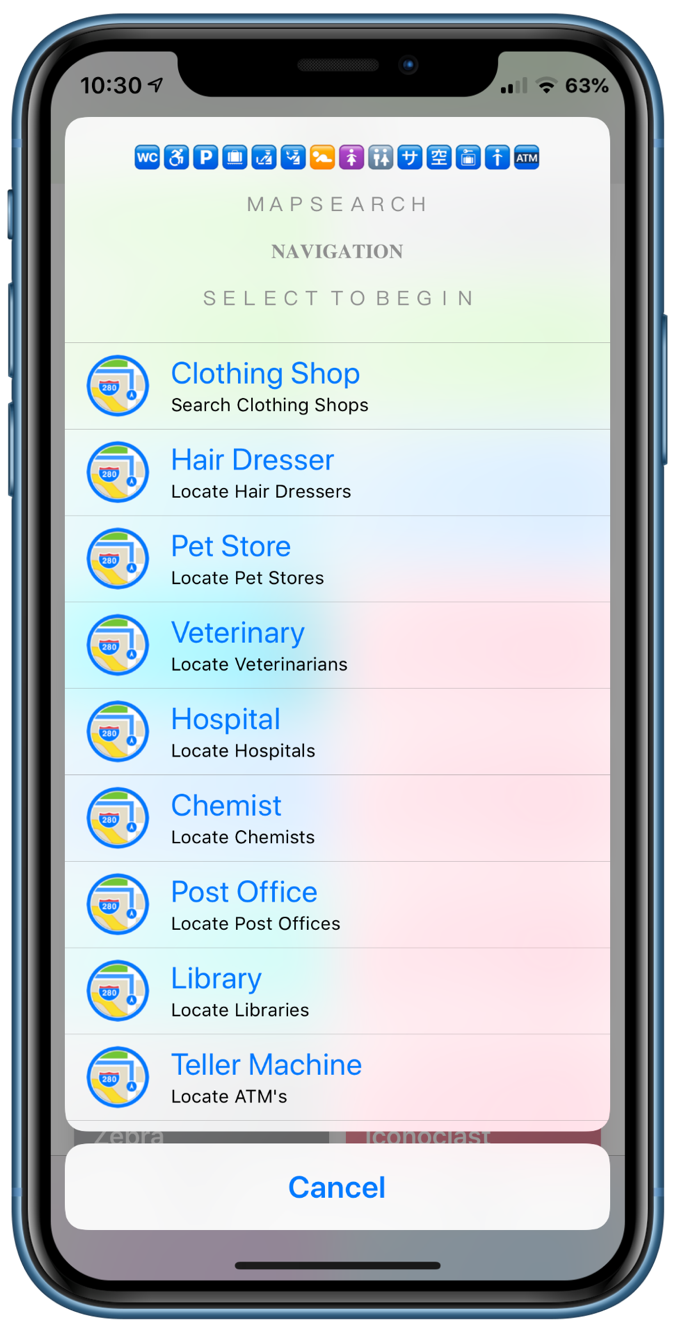Pick Chemist to locate chemists
Viewport: 675px width, 1336px height.
pyautogui.click(x=337, y=818)
